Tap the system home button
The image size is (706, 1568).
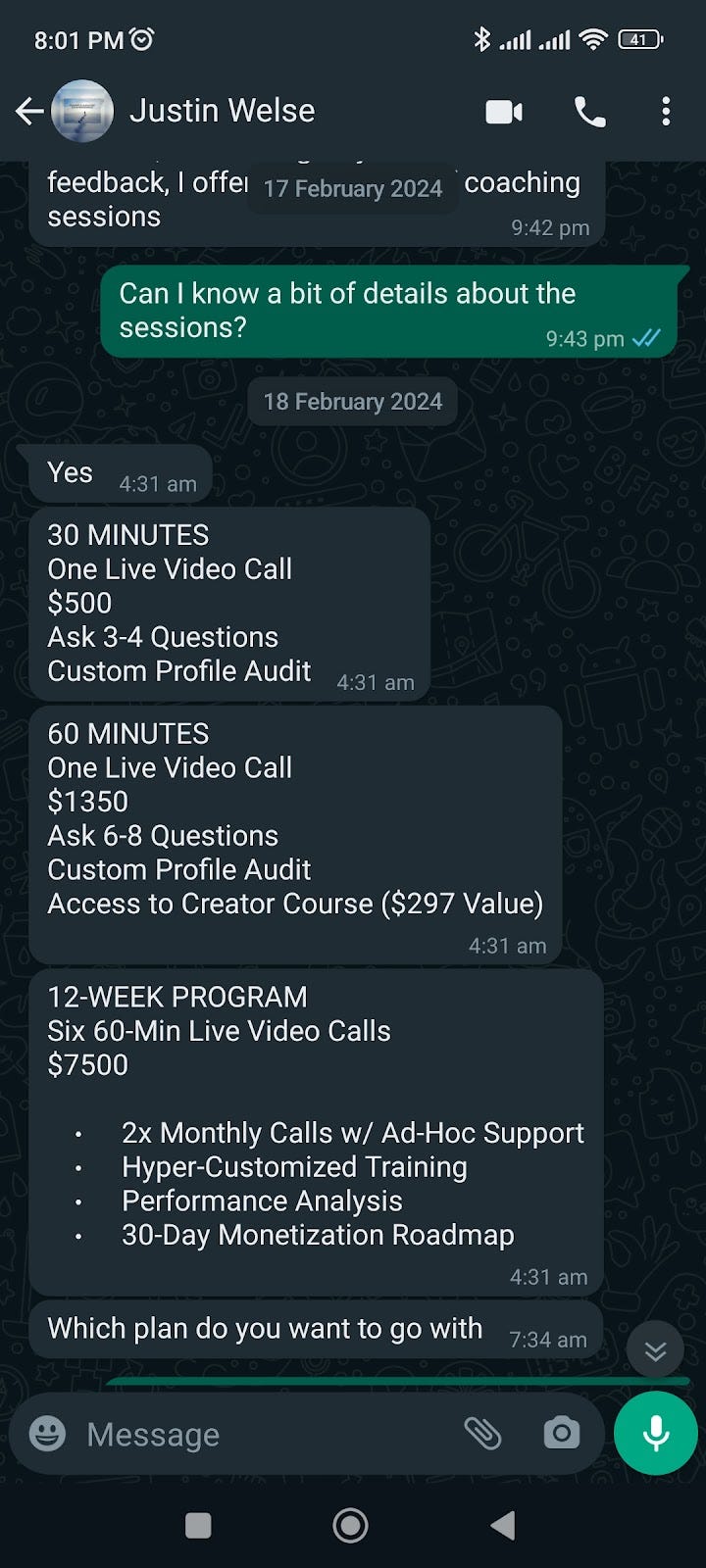point(350,1525)
